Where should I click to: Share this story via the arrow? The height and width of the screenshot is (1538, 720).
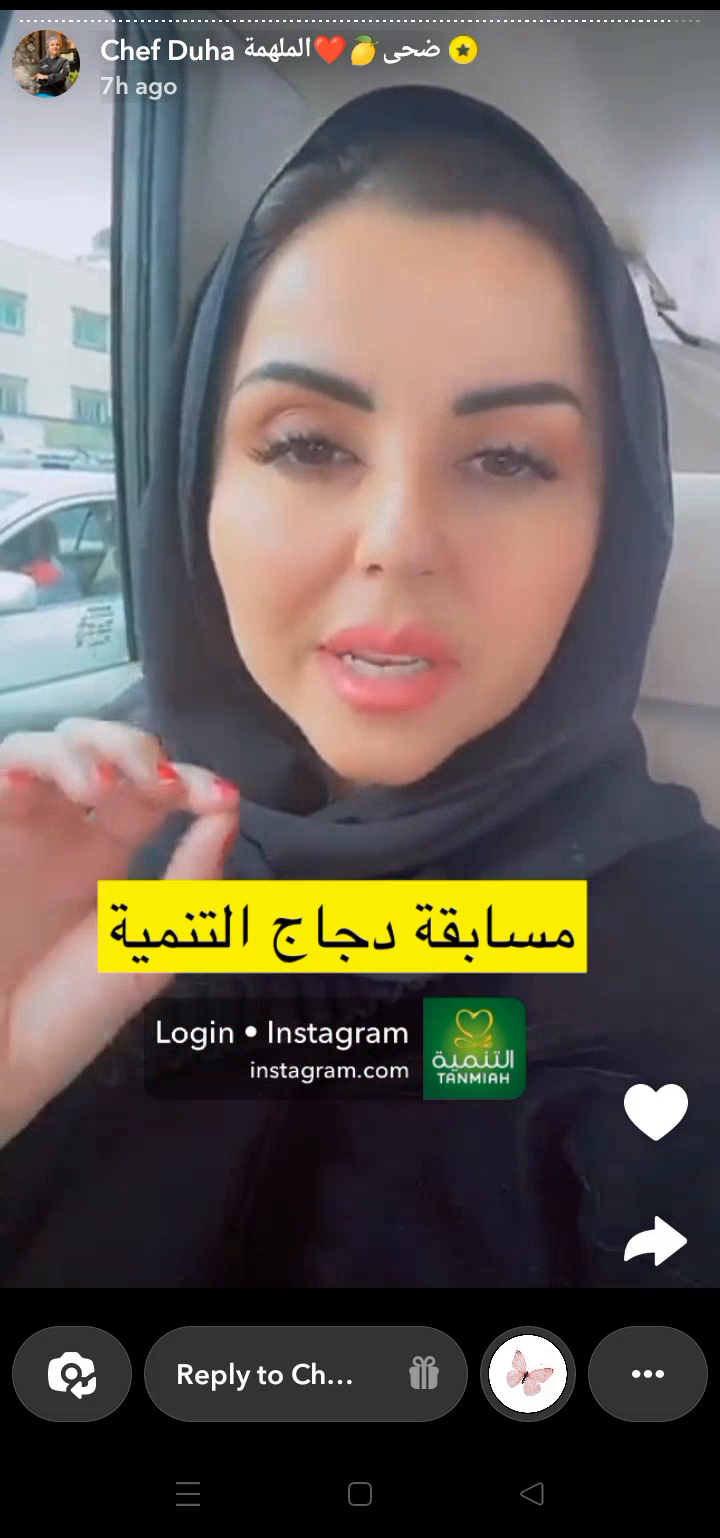656,1240
